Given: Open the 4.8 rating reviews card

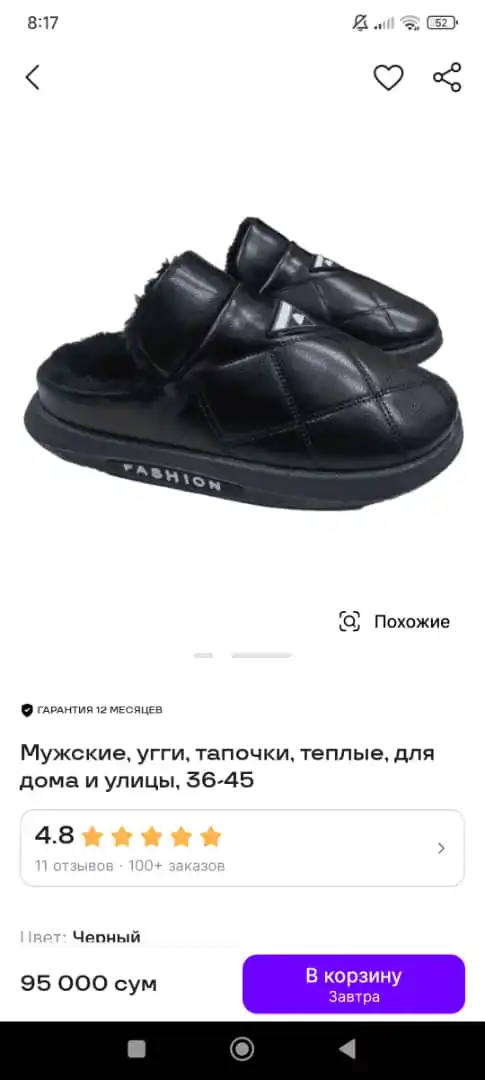Looking at the screenshot, I should tap(242, 848).
